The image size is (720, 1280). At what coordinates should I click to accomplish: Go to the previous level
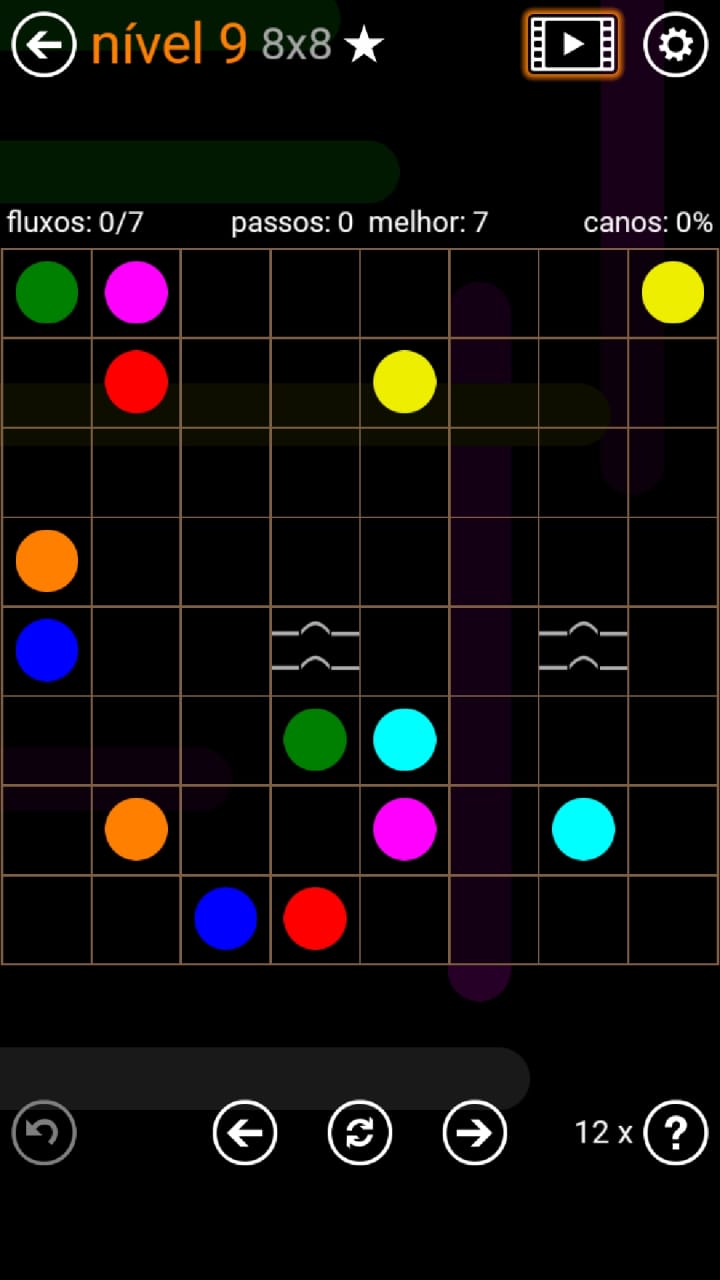pyautogui.click(x=245, y=1133)
